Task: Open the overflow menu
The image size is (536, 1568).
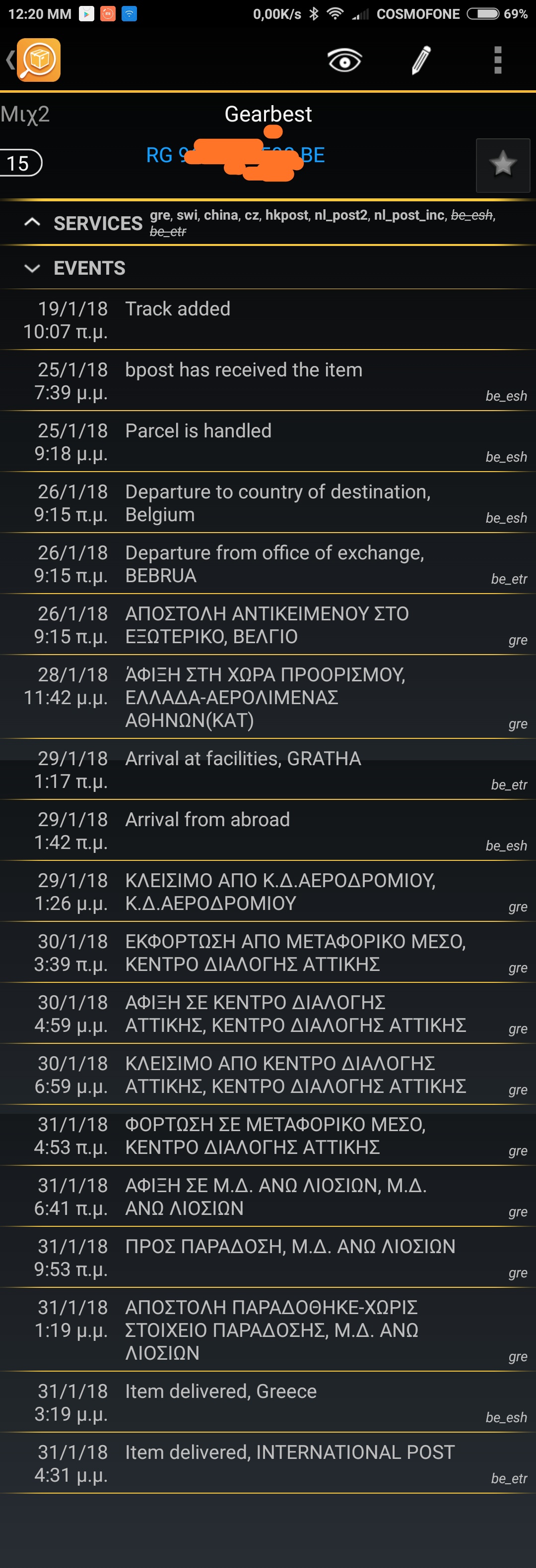Action: [498, 60]
